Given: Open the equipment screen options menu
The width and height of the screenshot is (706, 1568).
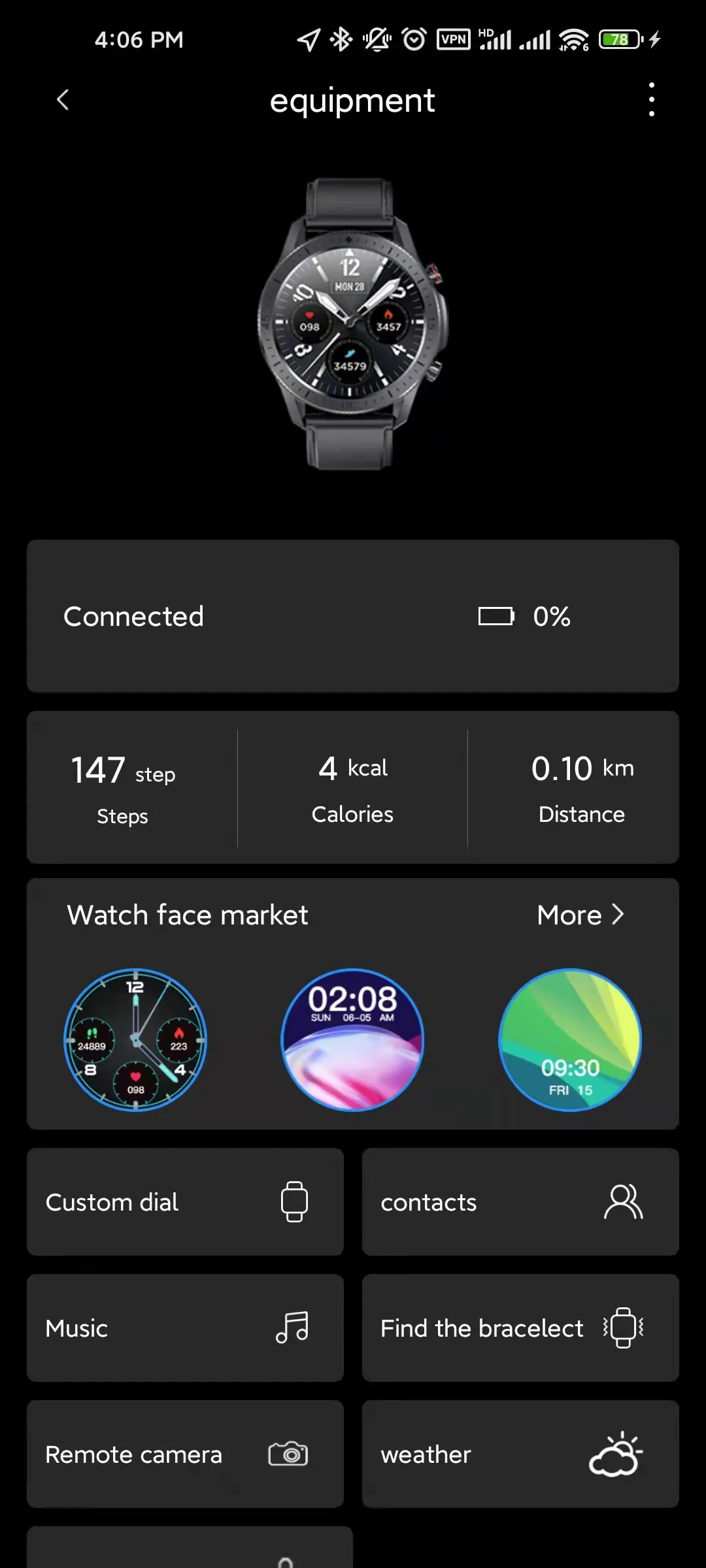Looking at the screenshot, I should click(651, 100).
